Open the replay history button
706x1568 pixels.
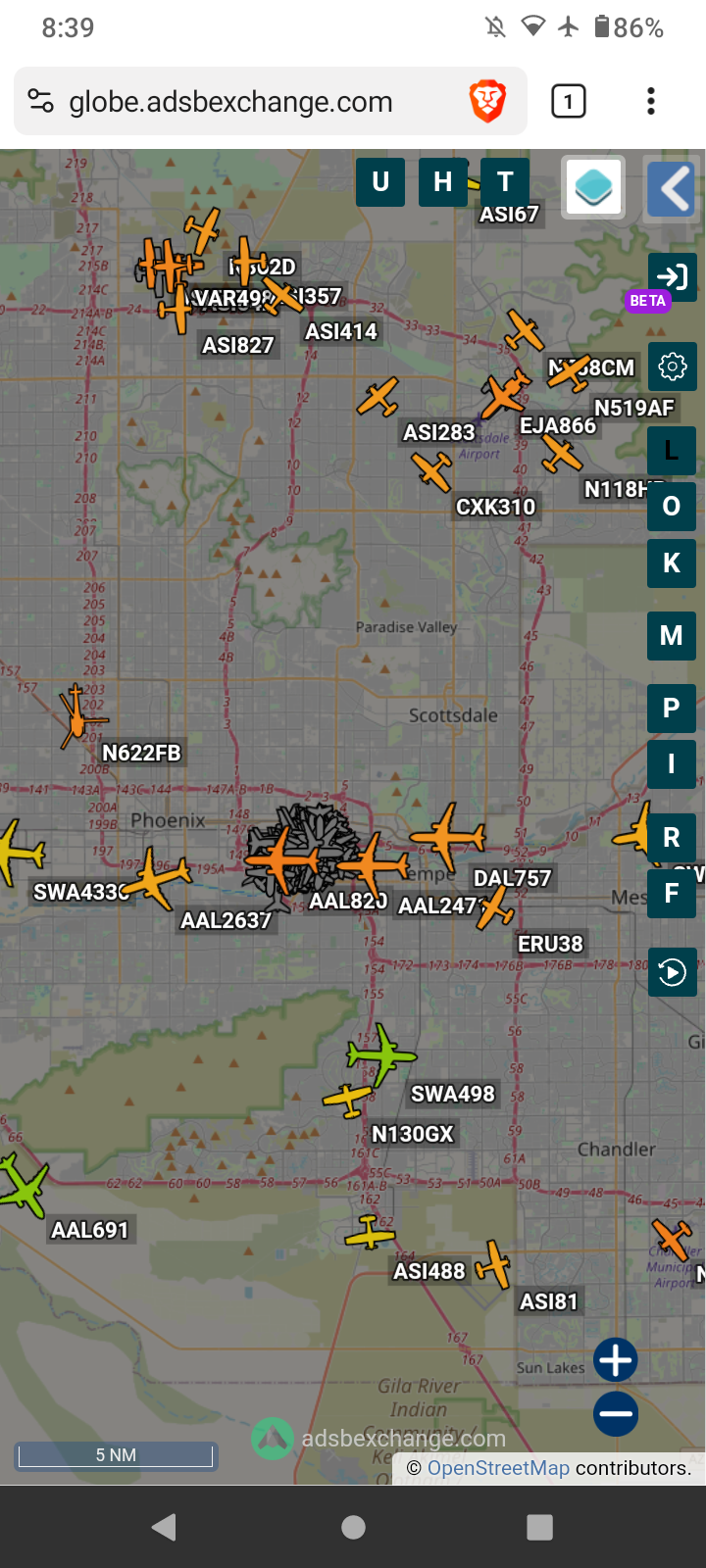tap(673, 972)
